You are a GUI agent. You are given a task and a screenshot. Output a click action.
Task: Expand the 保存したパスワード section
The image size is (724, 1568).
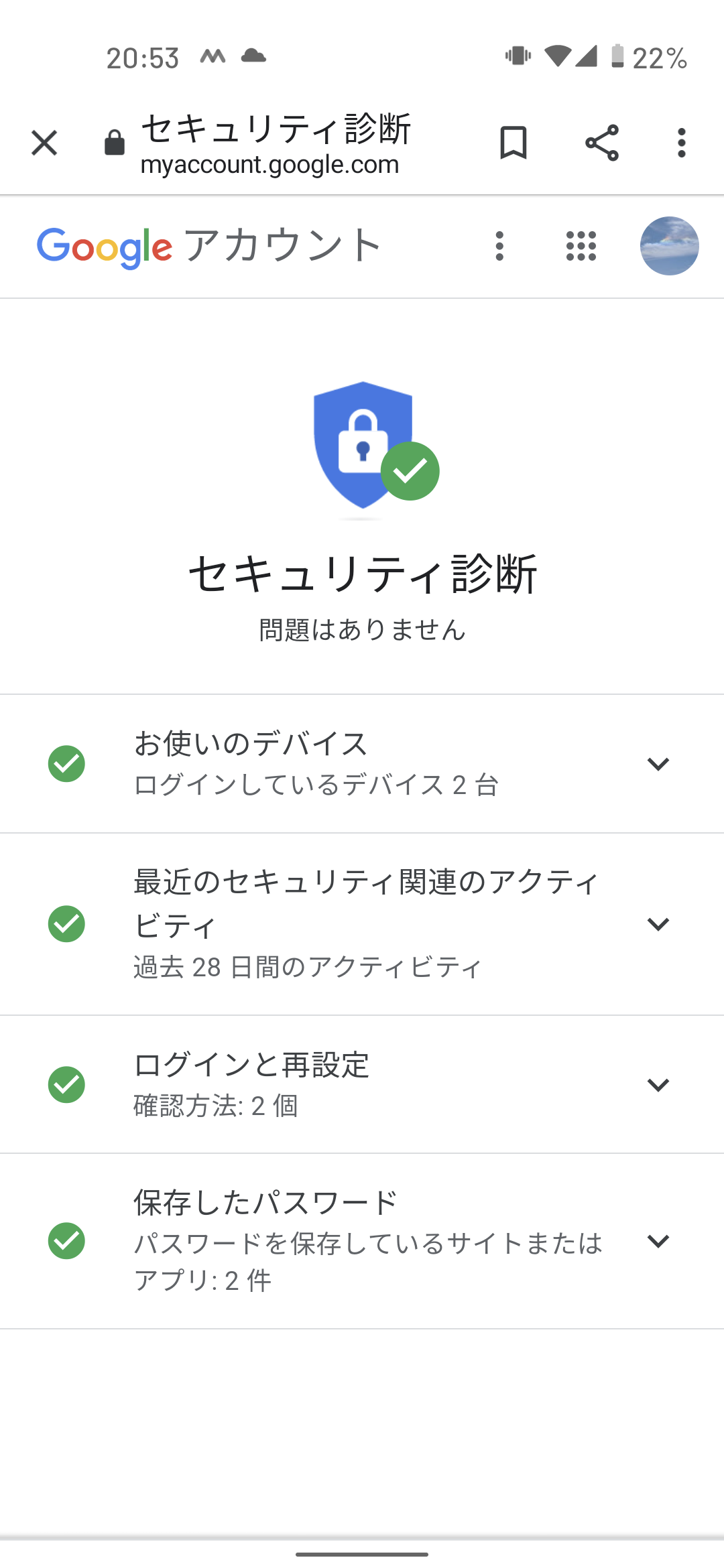pos(659,1241)
